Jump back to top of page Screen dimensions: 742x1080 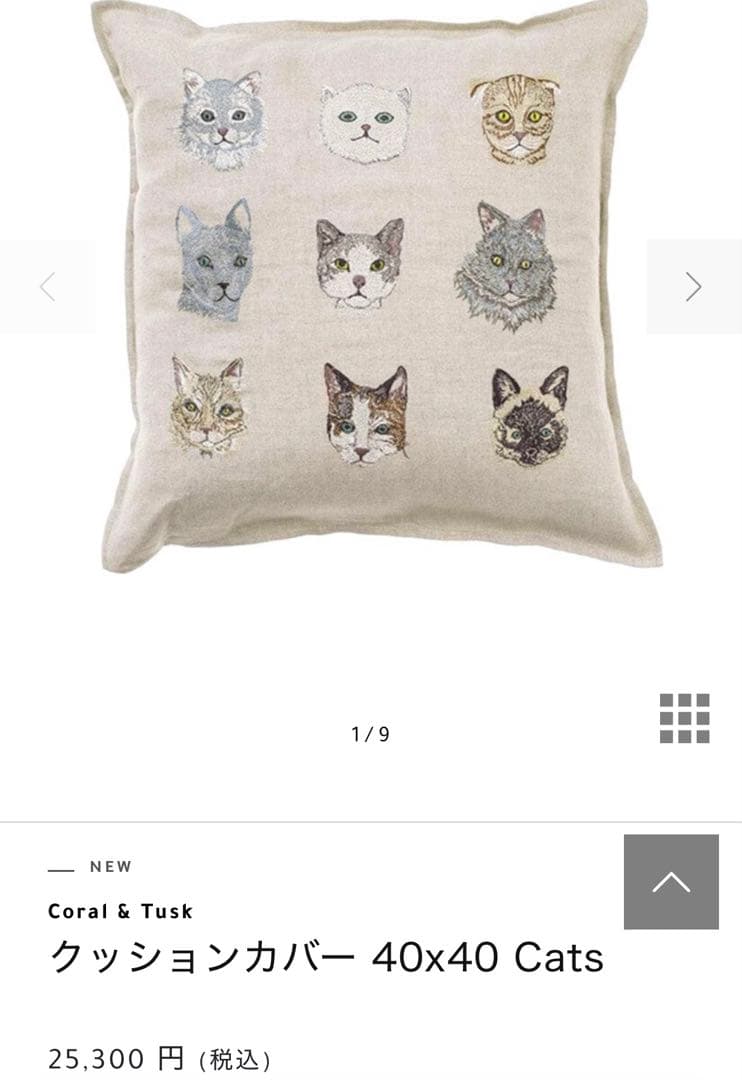[671, 882]
